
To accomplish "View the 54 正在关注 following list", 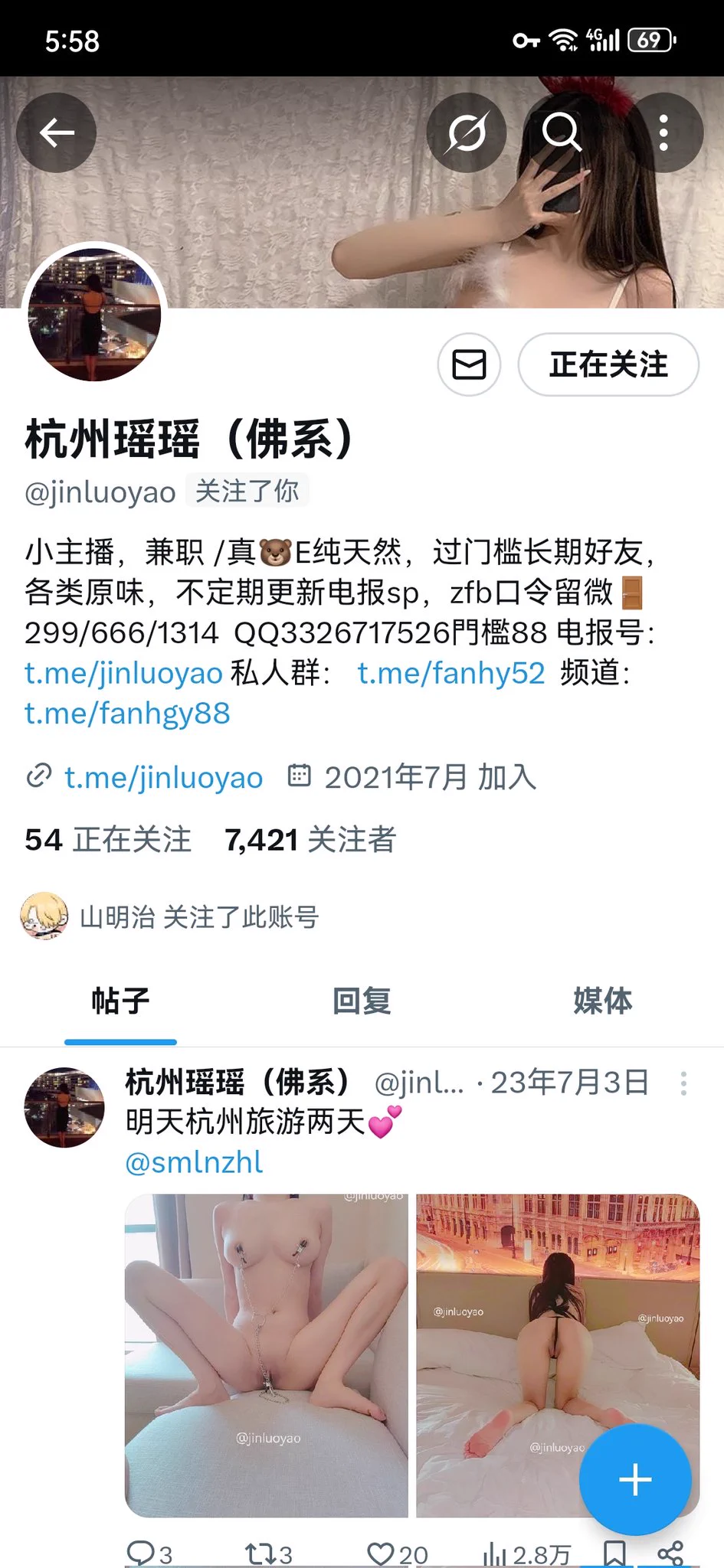I will tap(108, 840).
